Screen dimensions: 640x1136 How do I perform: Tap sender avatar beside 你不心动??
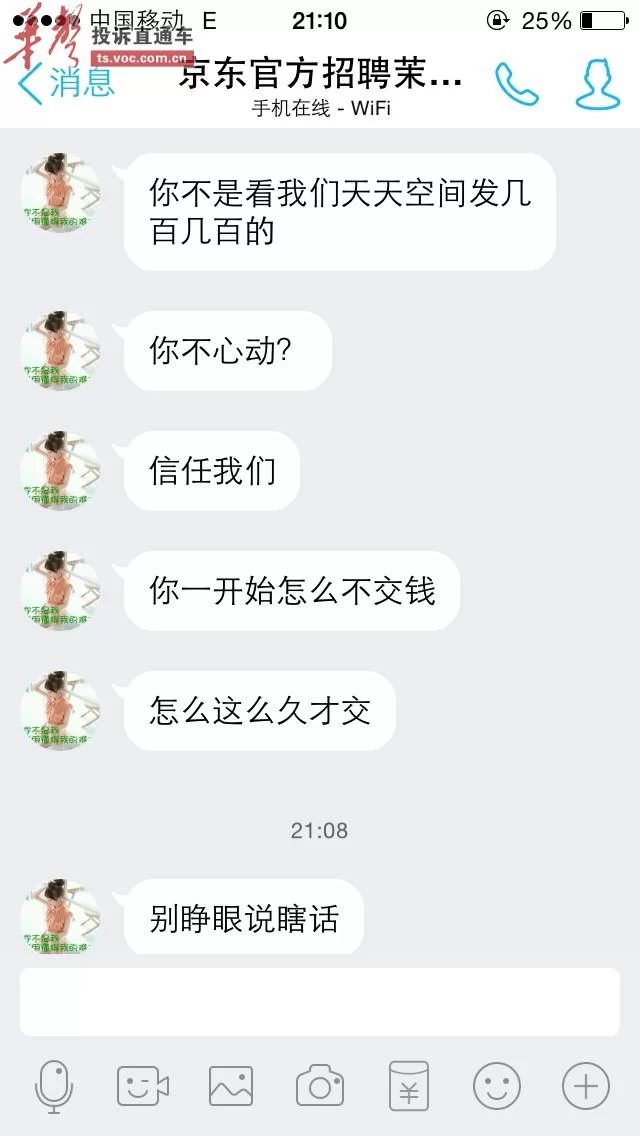pyautogui.click(x=60, y=351)
